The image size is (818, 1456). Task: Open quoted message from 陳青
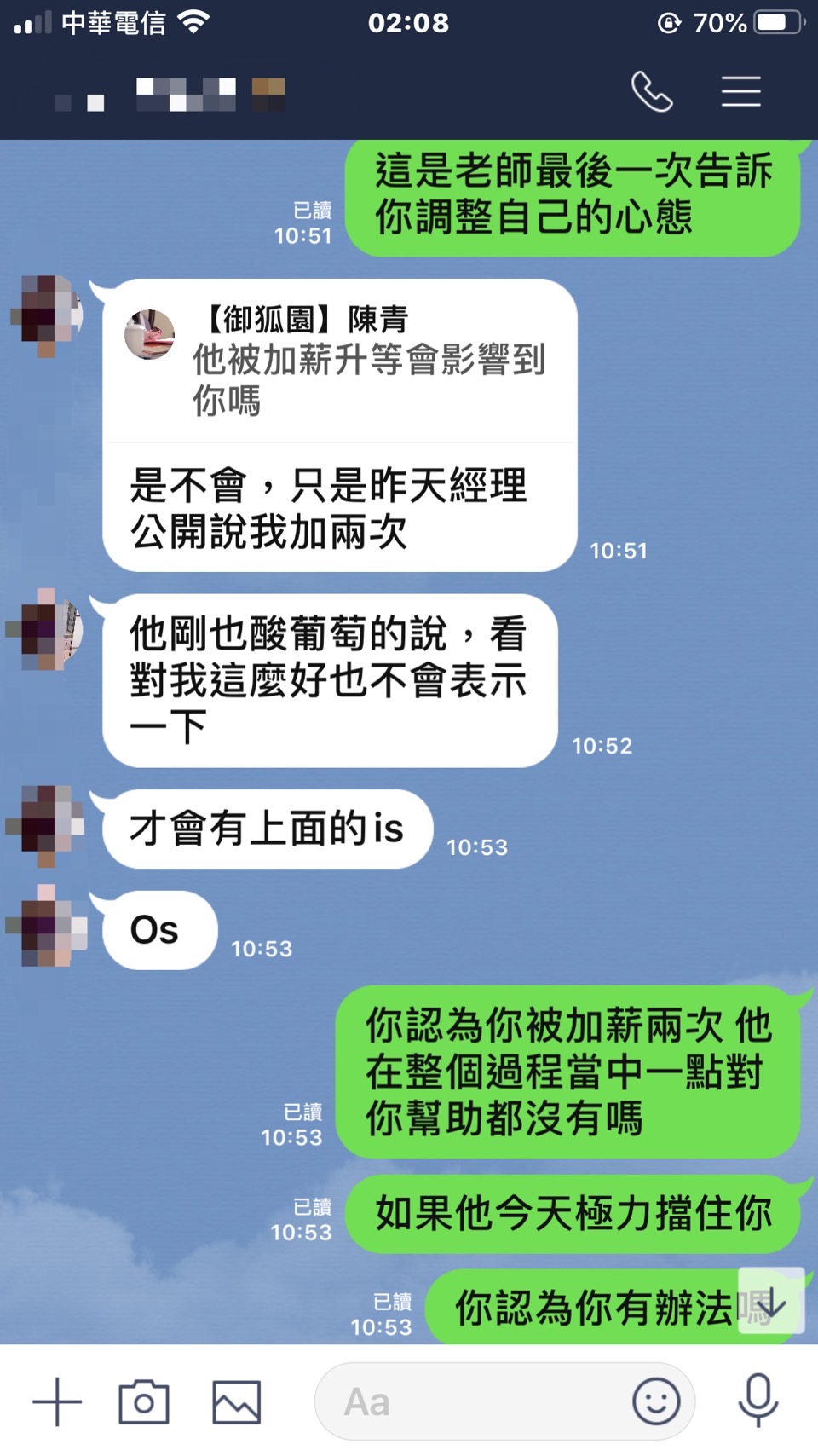pos(341,361)
